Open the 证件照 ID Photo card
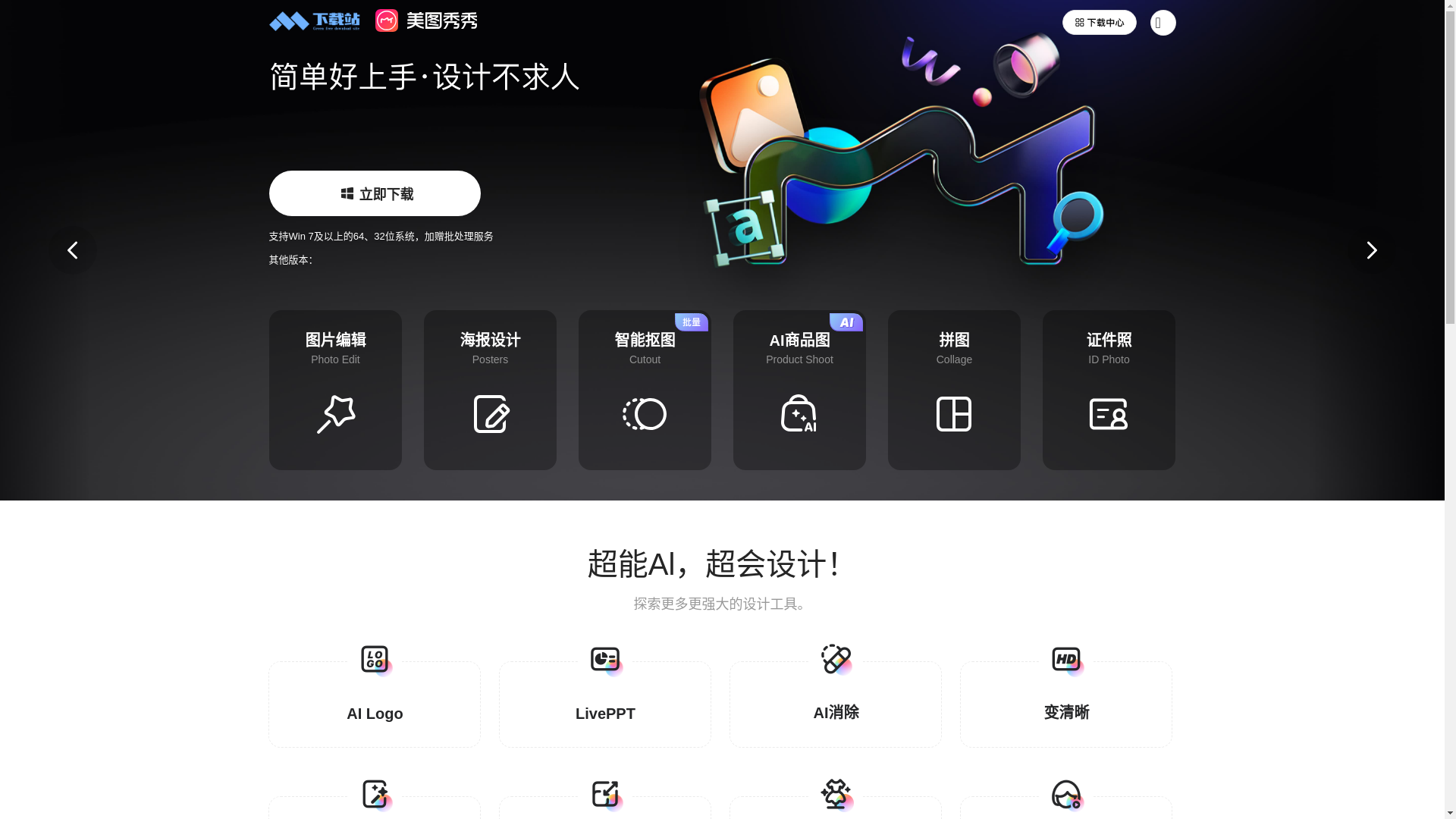Screen dimensions: 1456x819 (1109, 390)
